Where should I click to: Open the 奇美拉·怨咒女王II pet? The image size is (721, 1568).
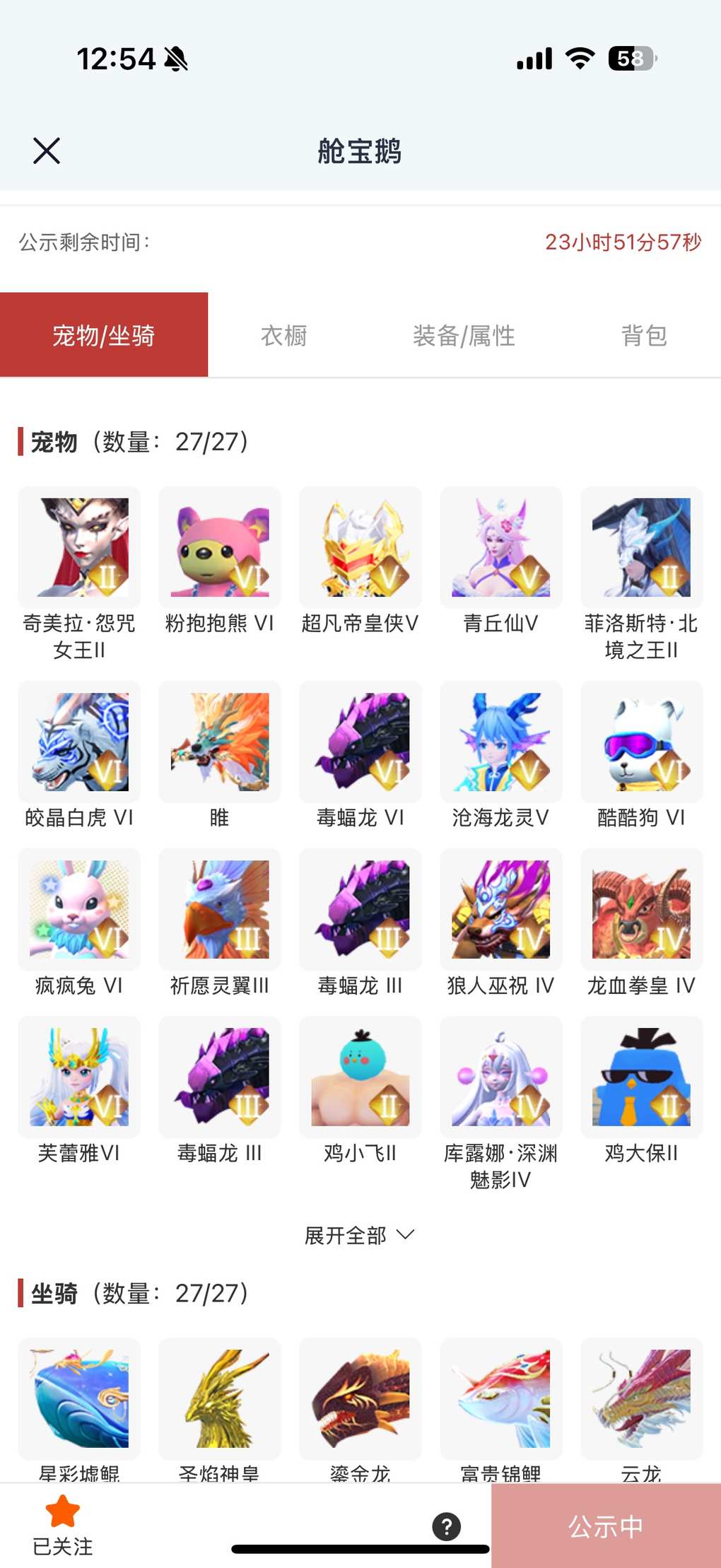click(x=79, y=548)
